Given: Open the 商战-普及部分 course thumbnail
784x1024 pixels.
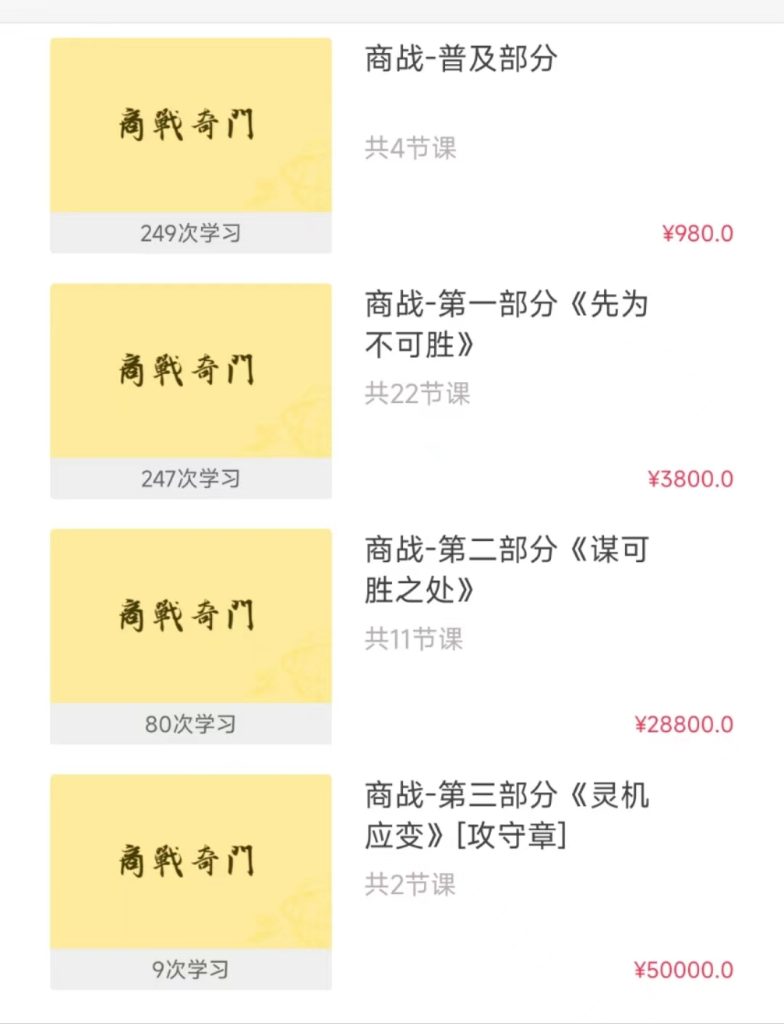Looking at the screenshot, I should click(190, 130).
